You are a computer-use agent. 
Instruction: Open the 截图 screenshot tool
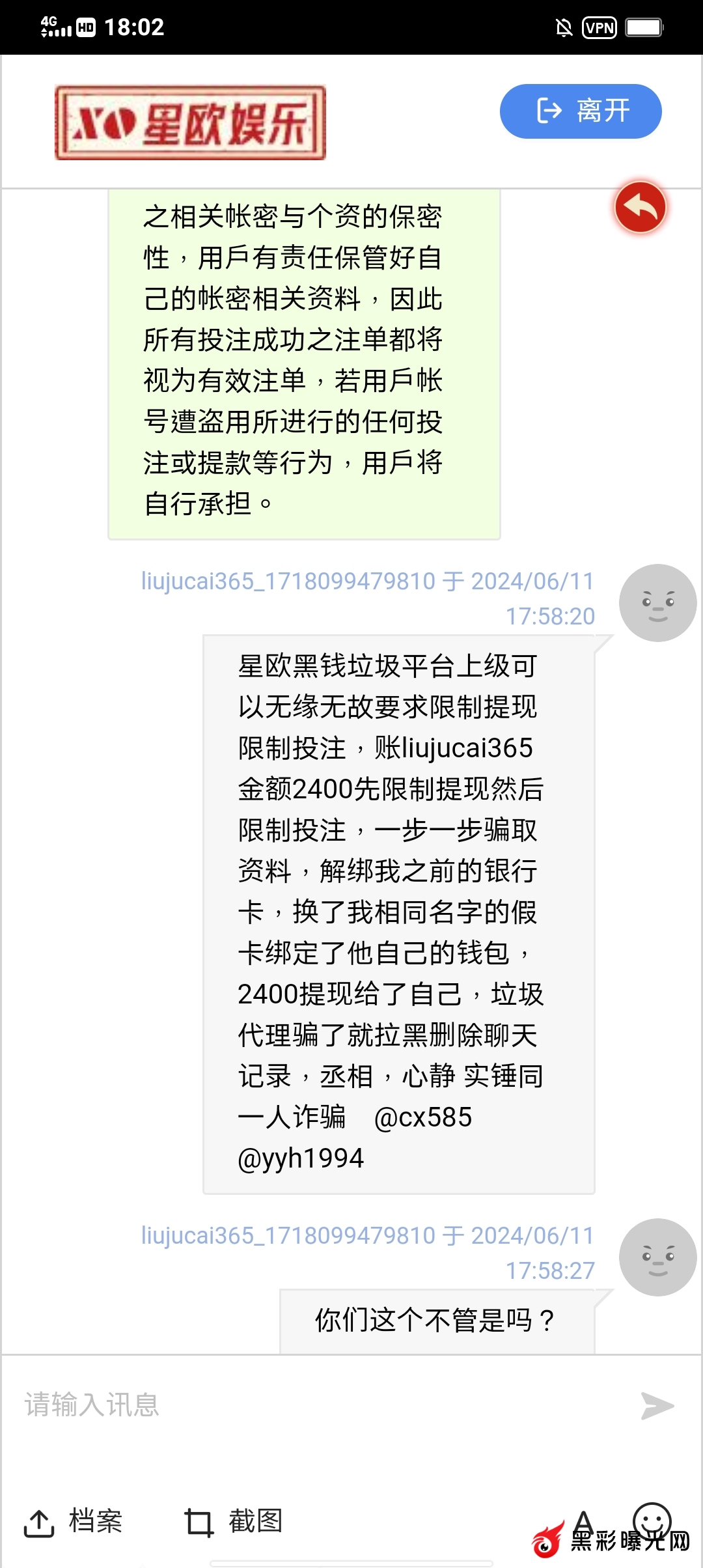234,1522
